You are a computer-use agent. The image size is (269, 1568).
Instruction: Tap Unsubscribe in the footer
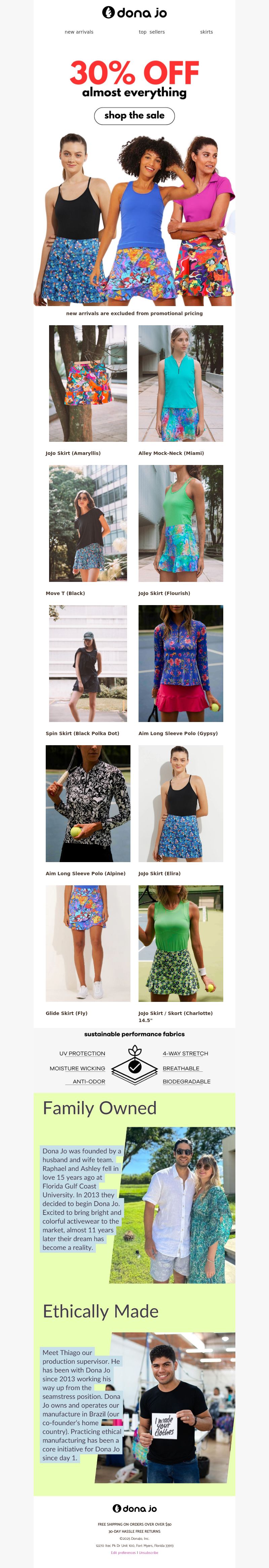coord(149,1553)
